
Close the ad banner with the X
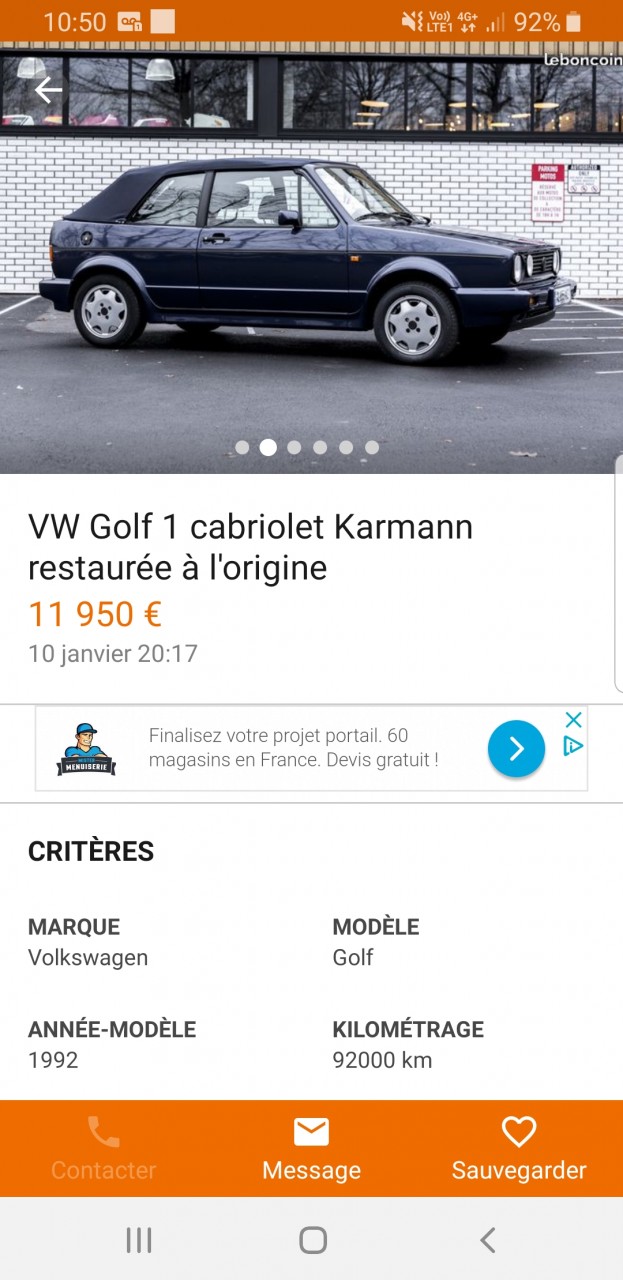[573, 719]
